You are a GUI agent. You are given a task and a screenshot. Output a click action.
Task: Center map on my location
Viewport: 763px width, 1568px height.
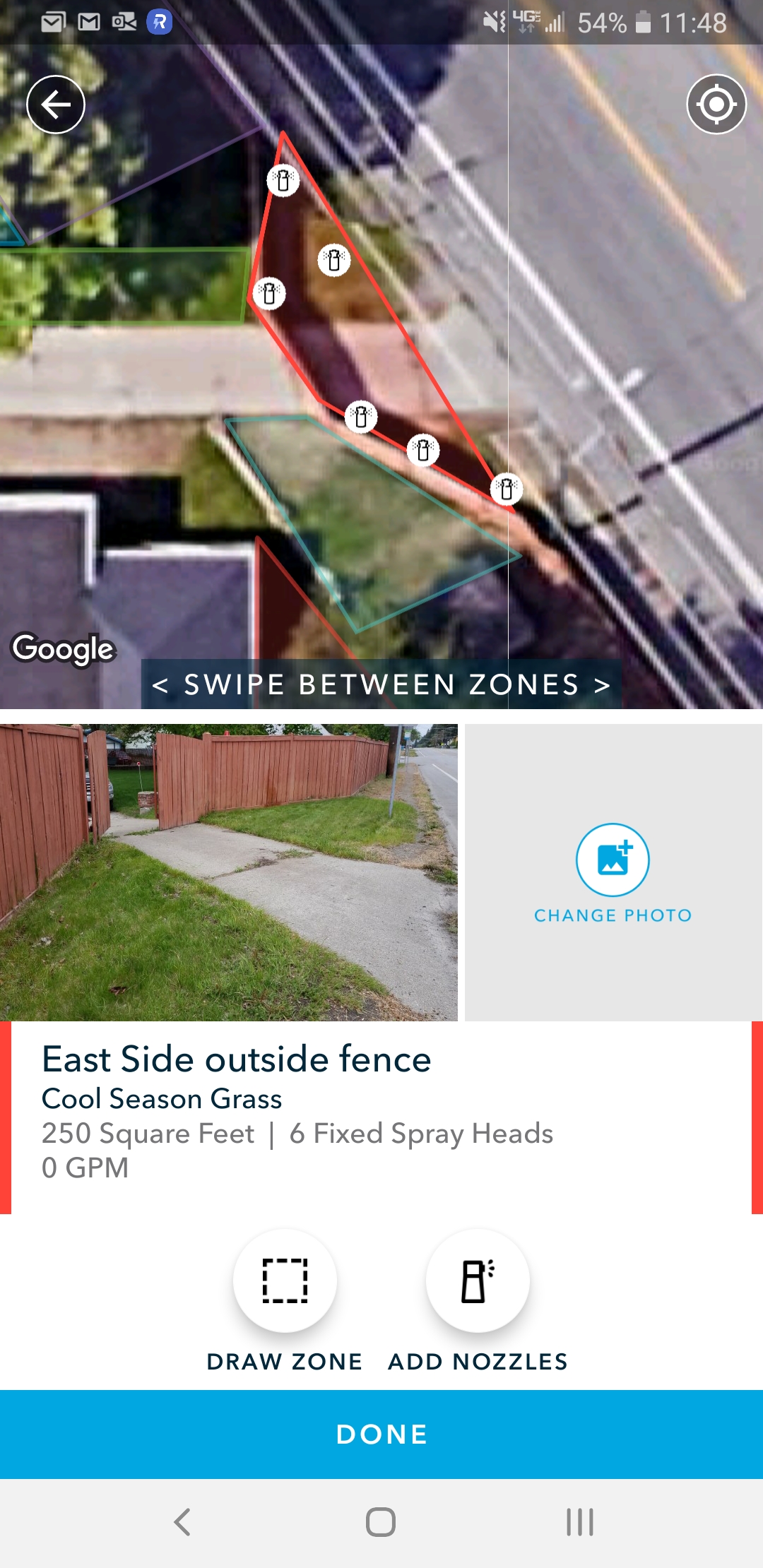(x=716, y=105)
